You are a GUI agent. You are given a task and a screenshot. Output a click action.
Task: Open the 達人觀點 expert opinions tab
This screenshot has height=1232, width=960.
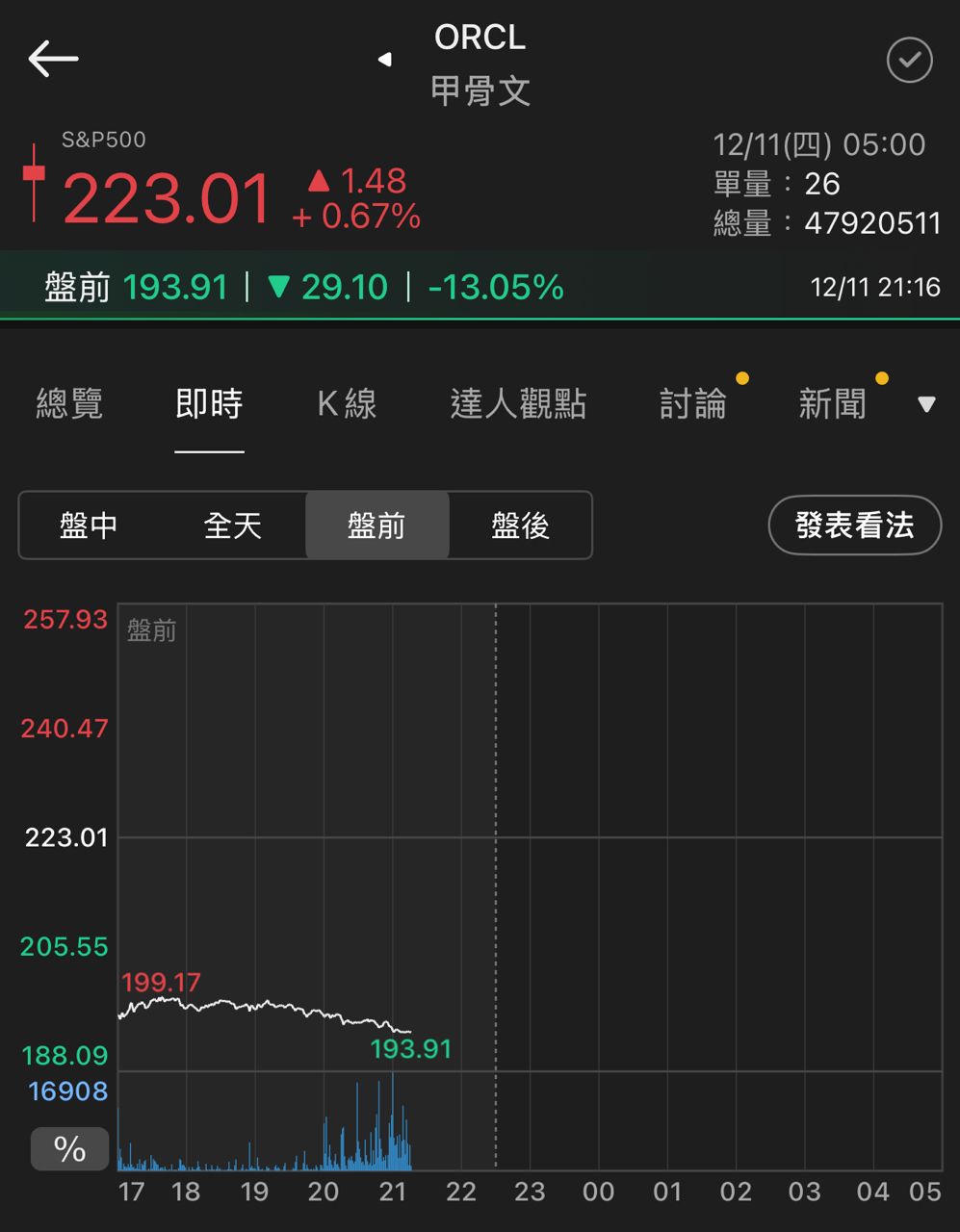[518, 404]
